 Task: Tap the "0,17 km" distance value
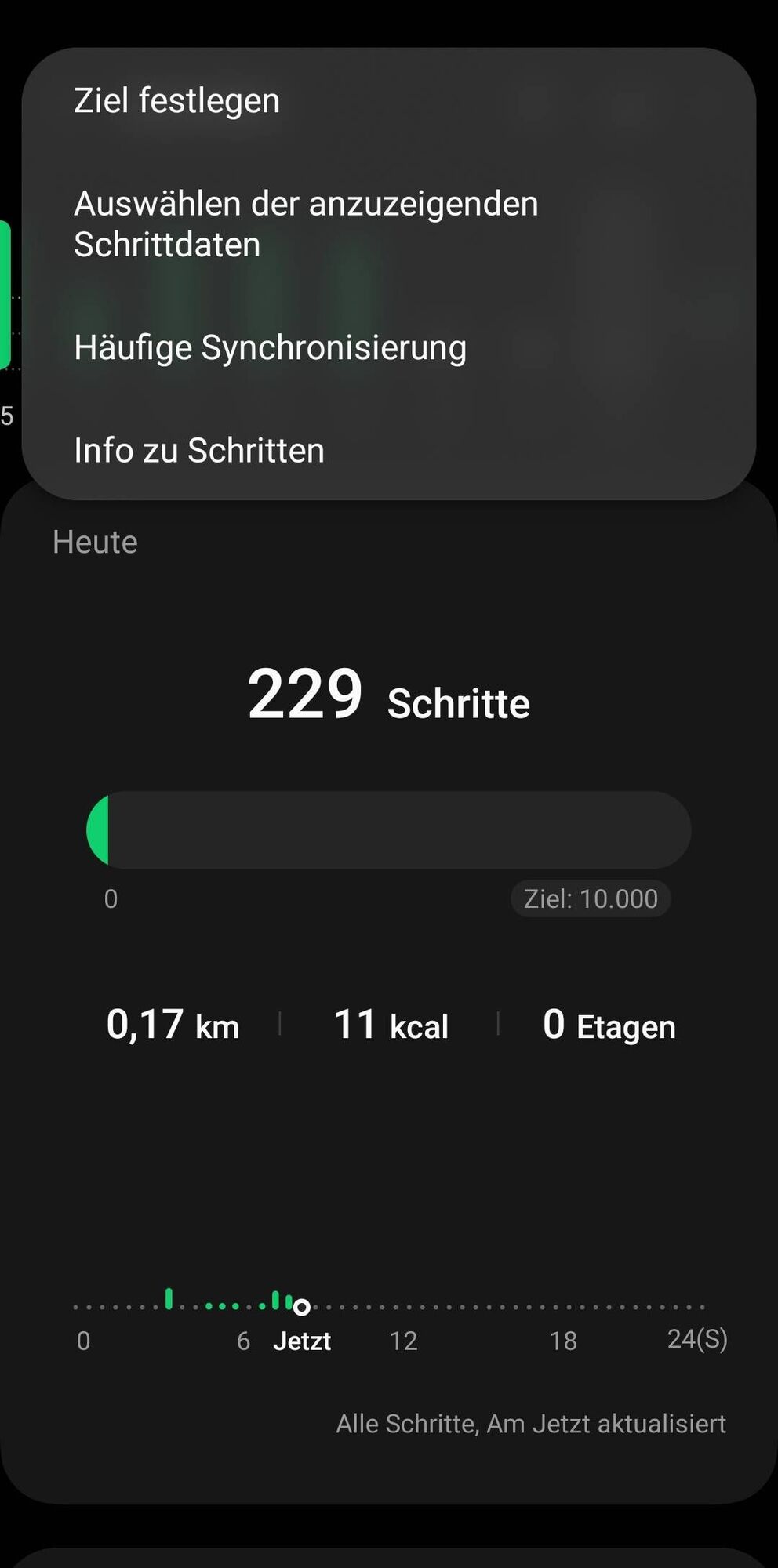click(173, 1024)
